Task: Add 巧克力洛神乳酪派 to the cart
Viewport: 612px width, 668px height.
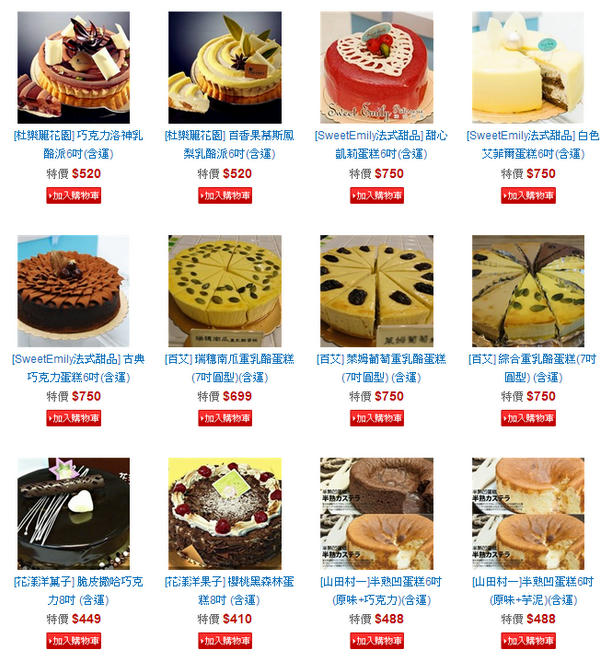Action: (73, 196)
